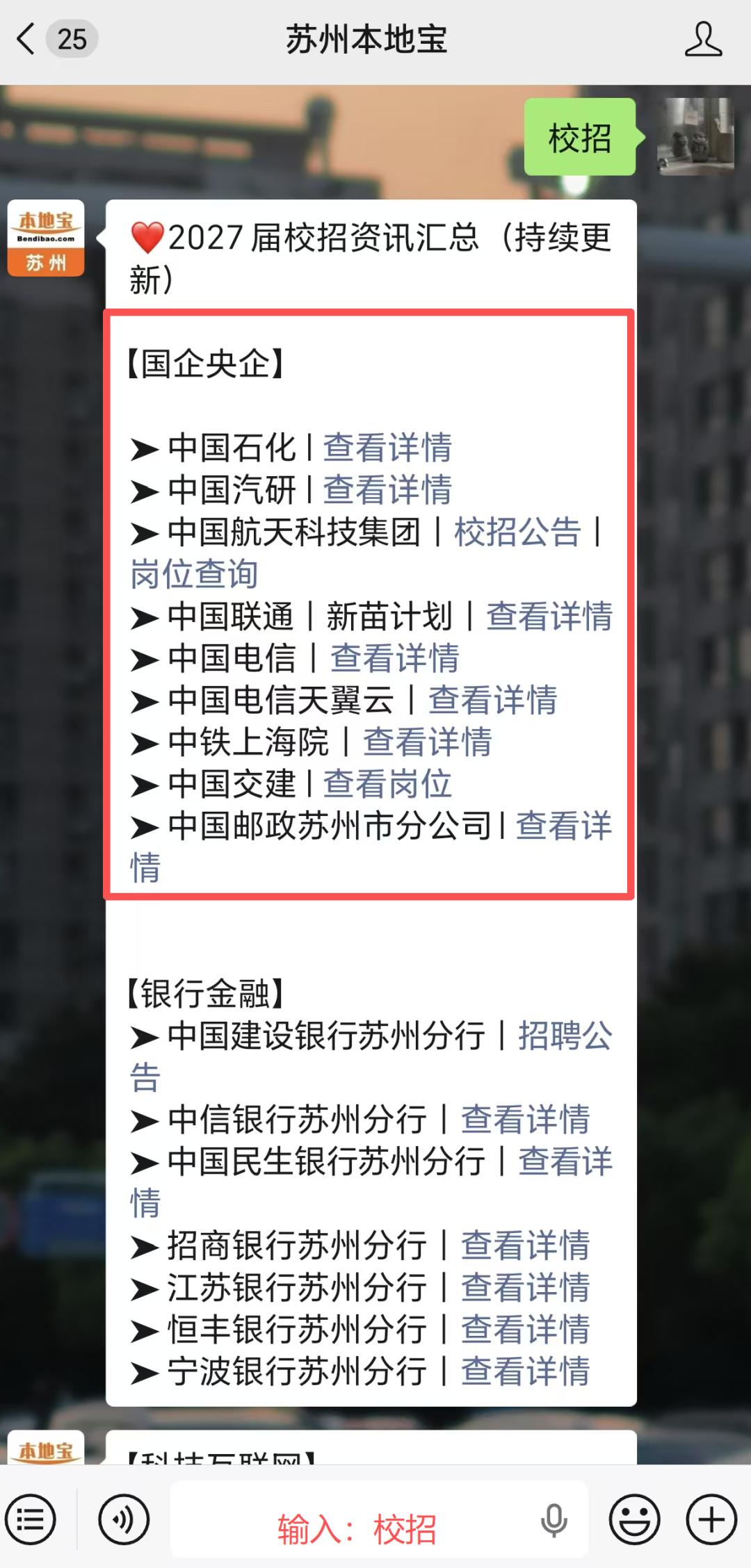View 中国联通 新苗计划 details
This screenshot has height=1568, width=751.
click(549, 616)
